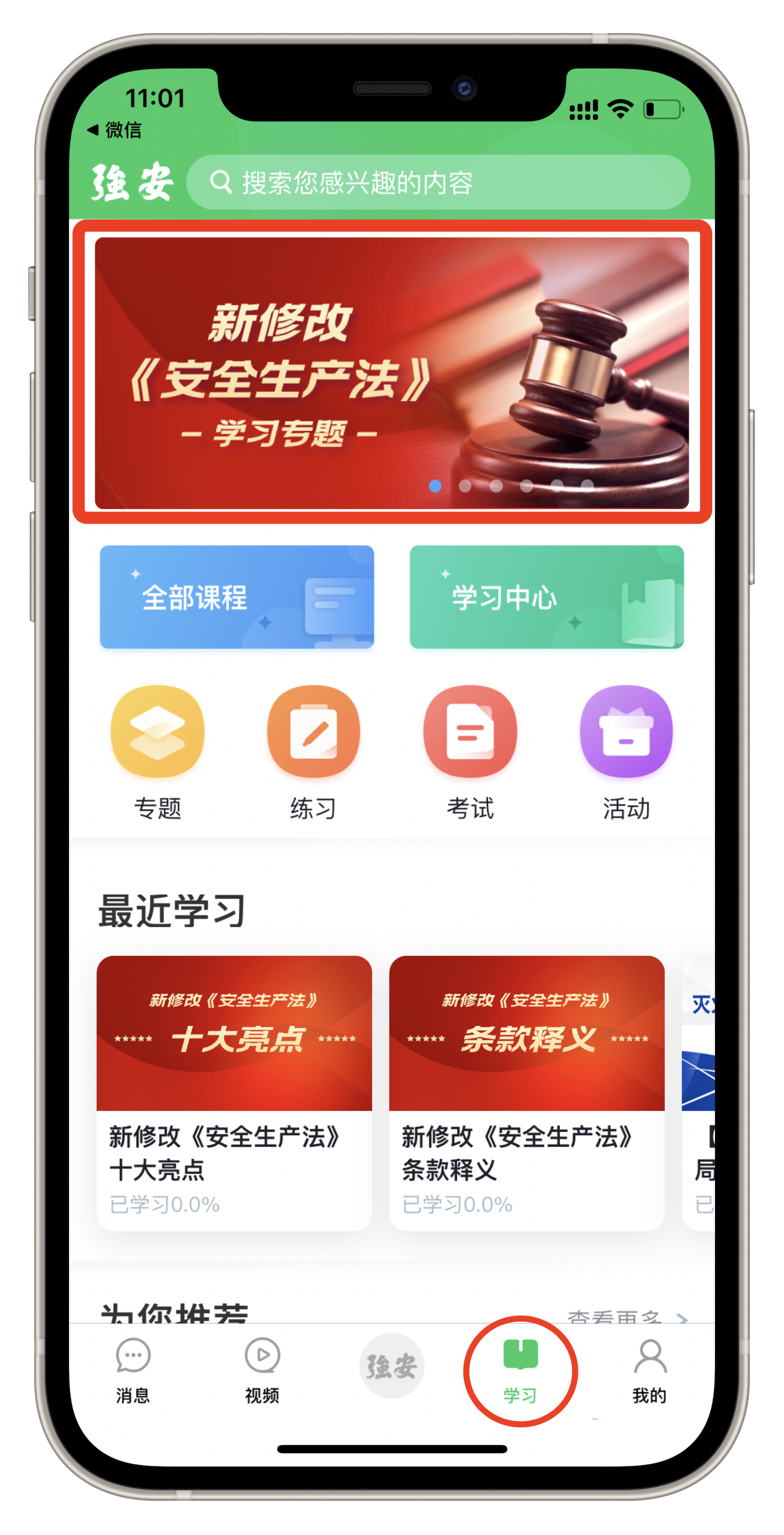Open the search box for content

[438, 182]
